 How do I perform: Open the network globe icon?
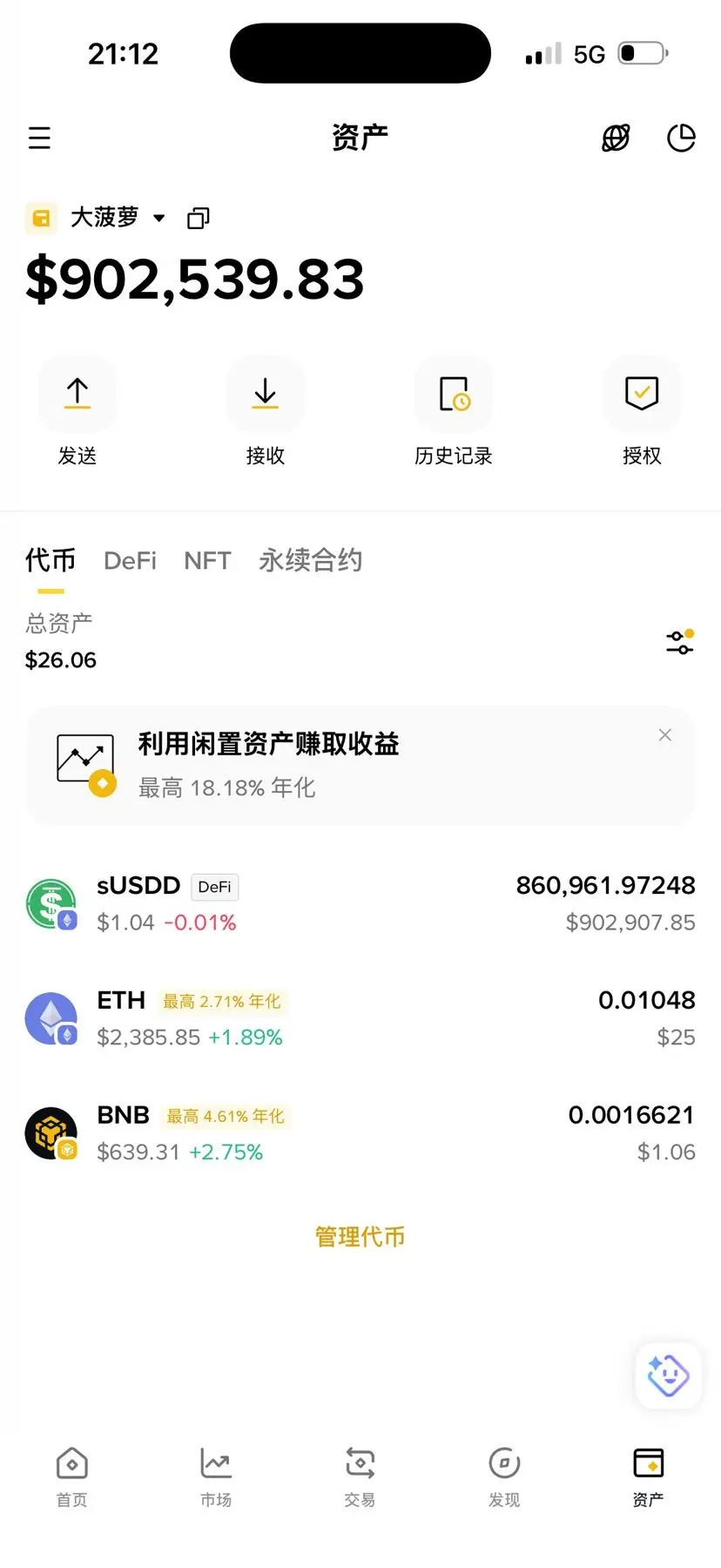pos(616,138)
